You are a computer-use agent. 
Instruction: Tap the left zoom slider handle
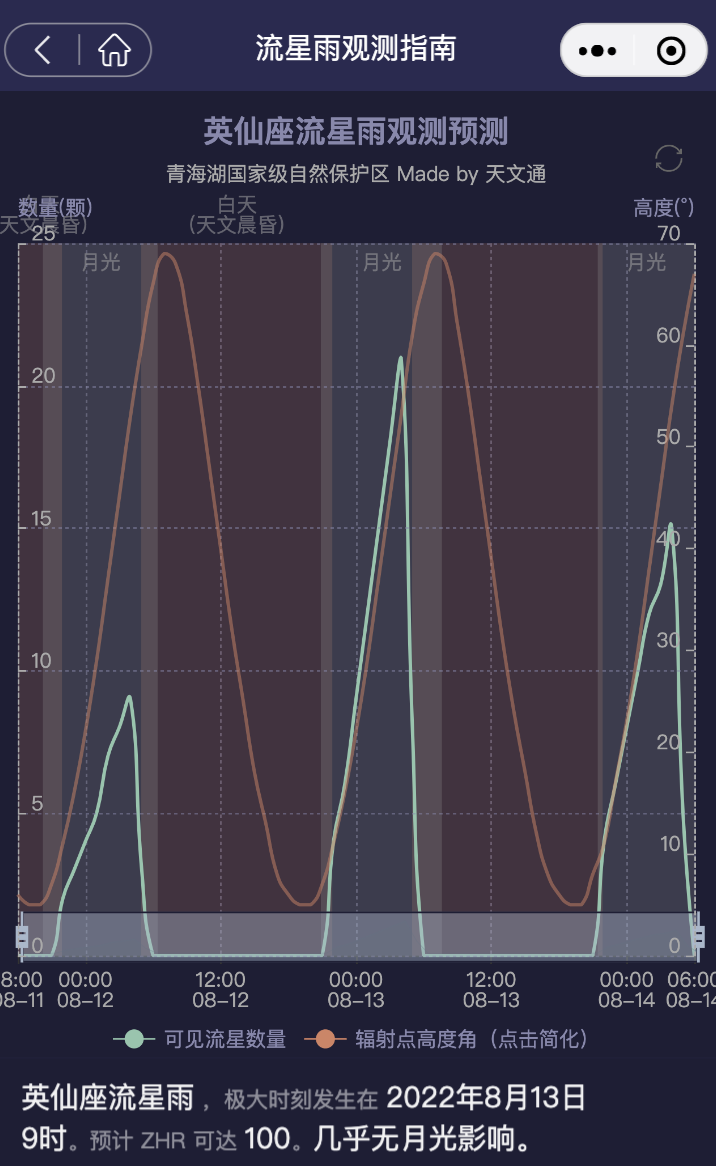(21, 937)
